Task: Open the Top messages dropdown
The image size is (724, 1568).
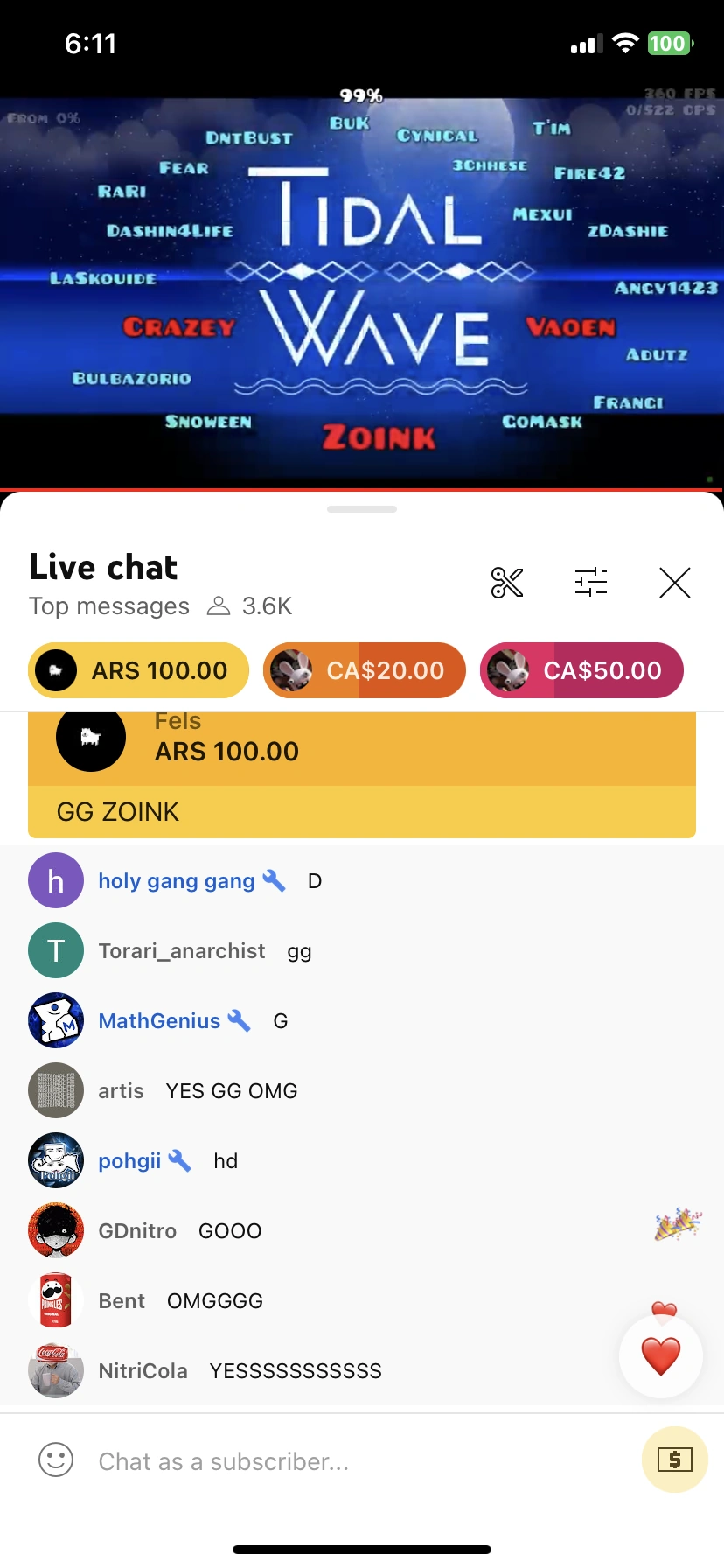Action: coord(109,605)
